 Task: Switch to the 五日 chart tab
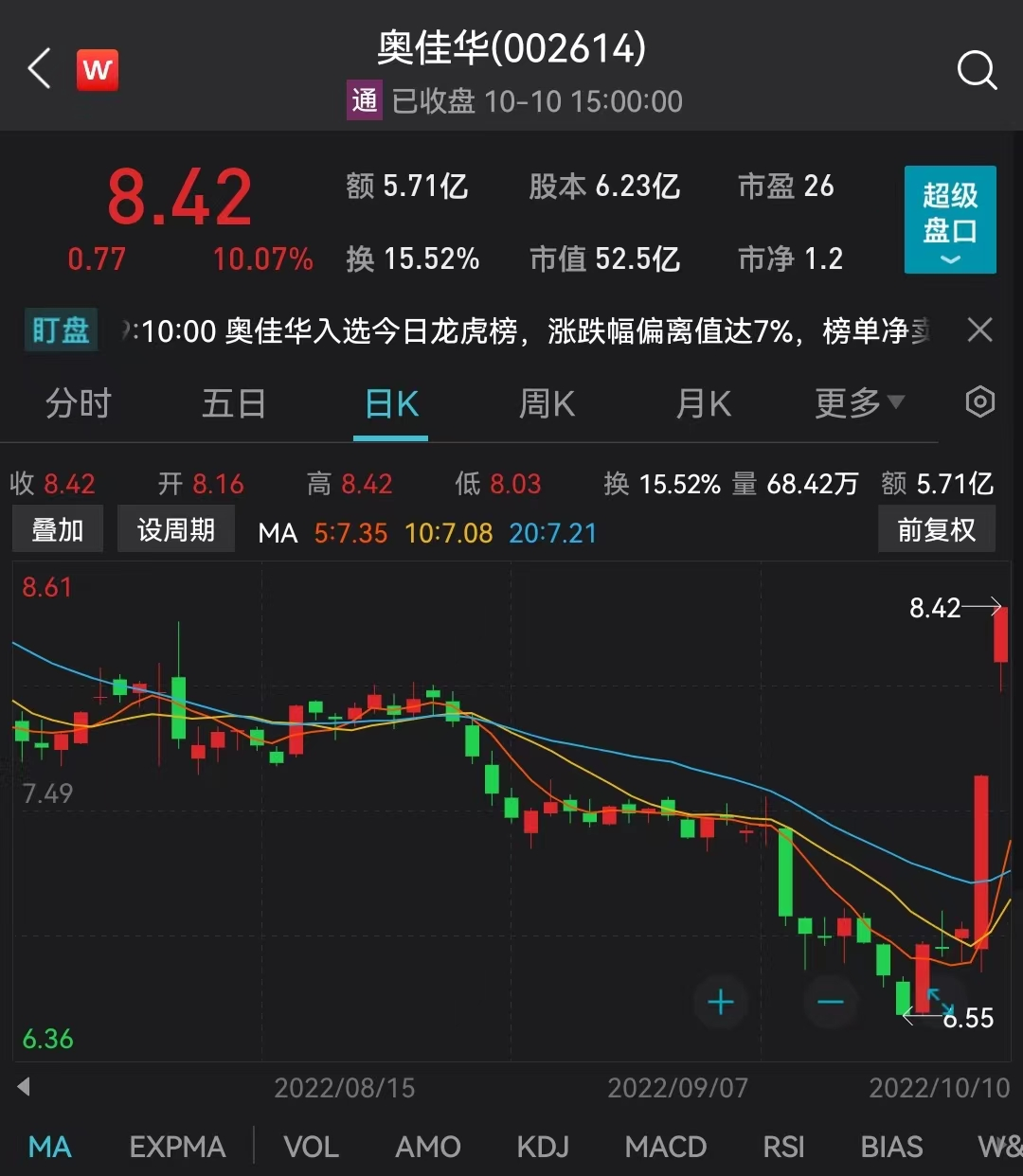point(233,404)
